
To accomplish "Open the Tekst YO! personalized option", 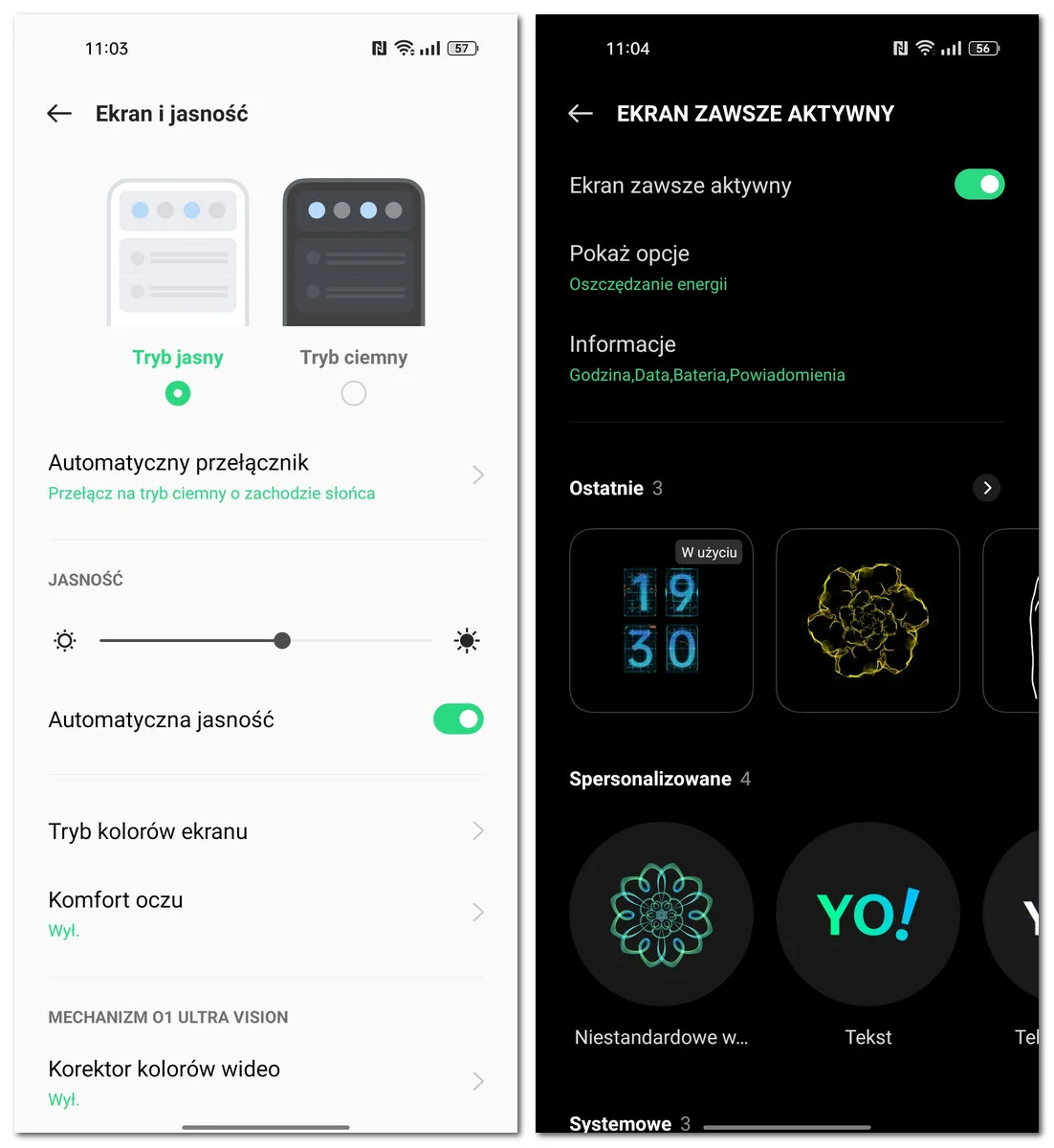I will click(867, 915).
